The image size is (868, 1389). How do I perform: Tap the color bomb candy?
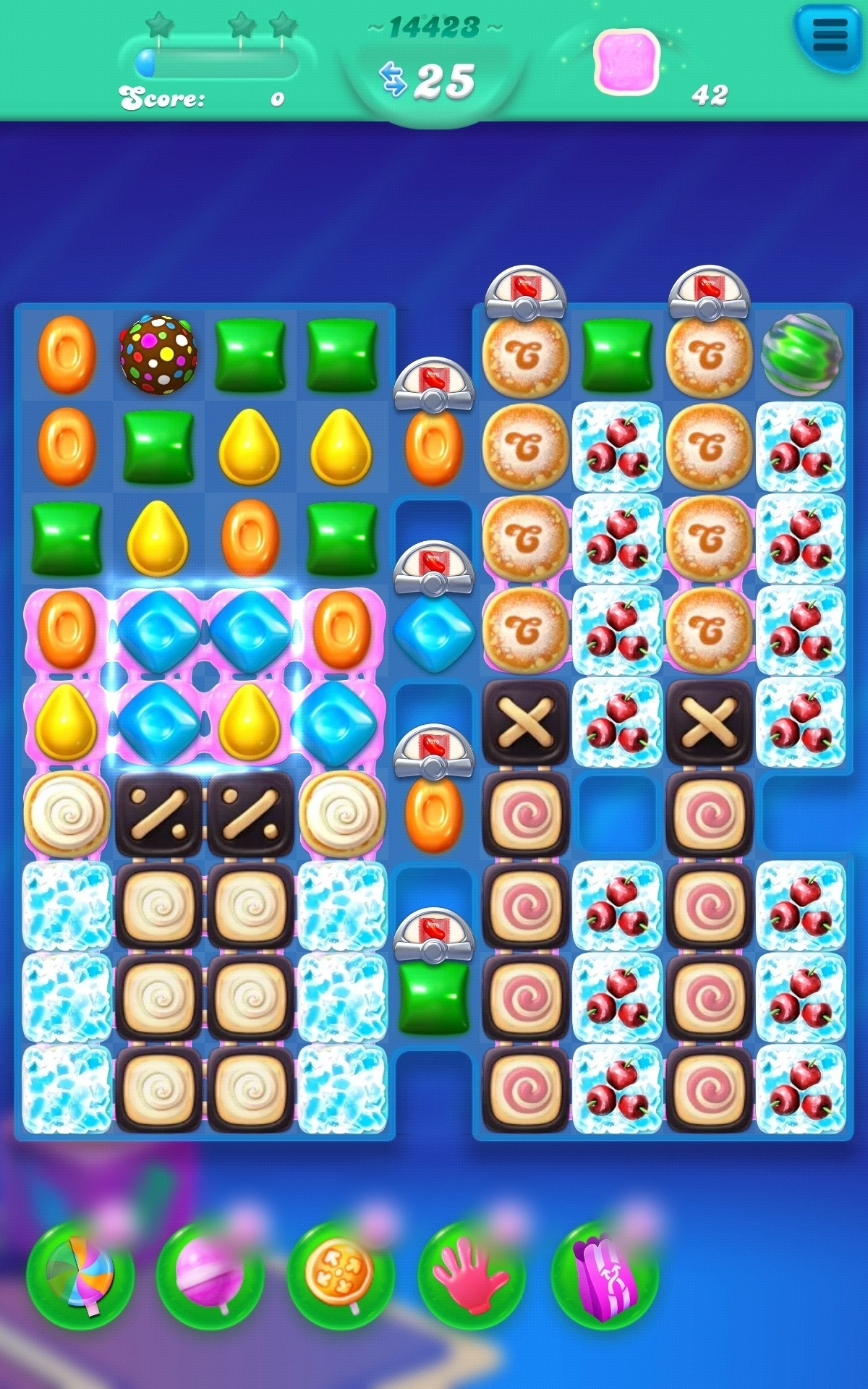[x=158, y=354]
